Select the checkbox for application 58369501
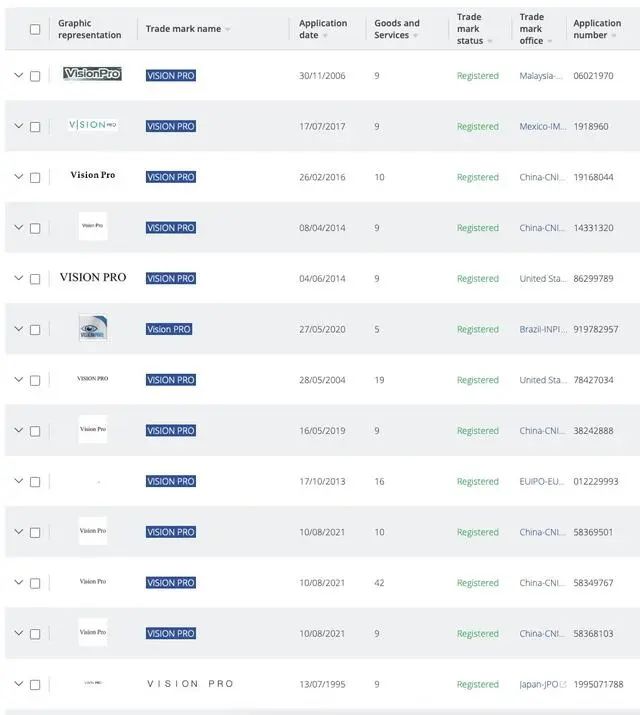This screenshot has width=640, height=715. [35, 533]
